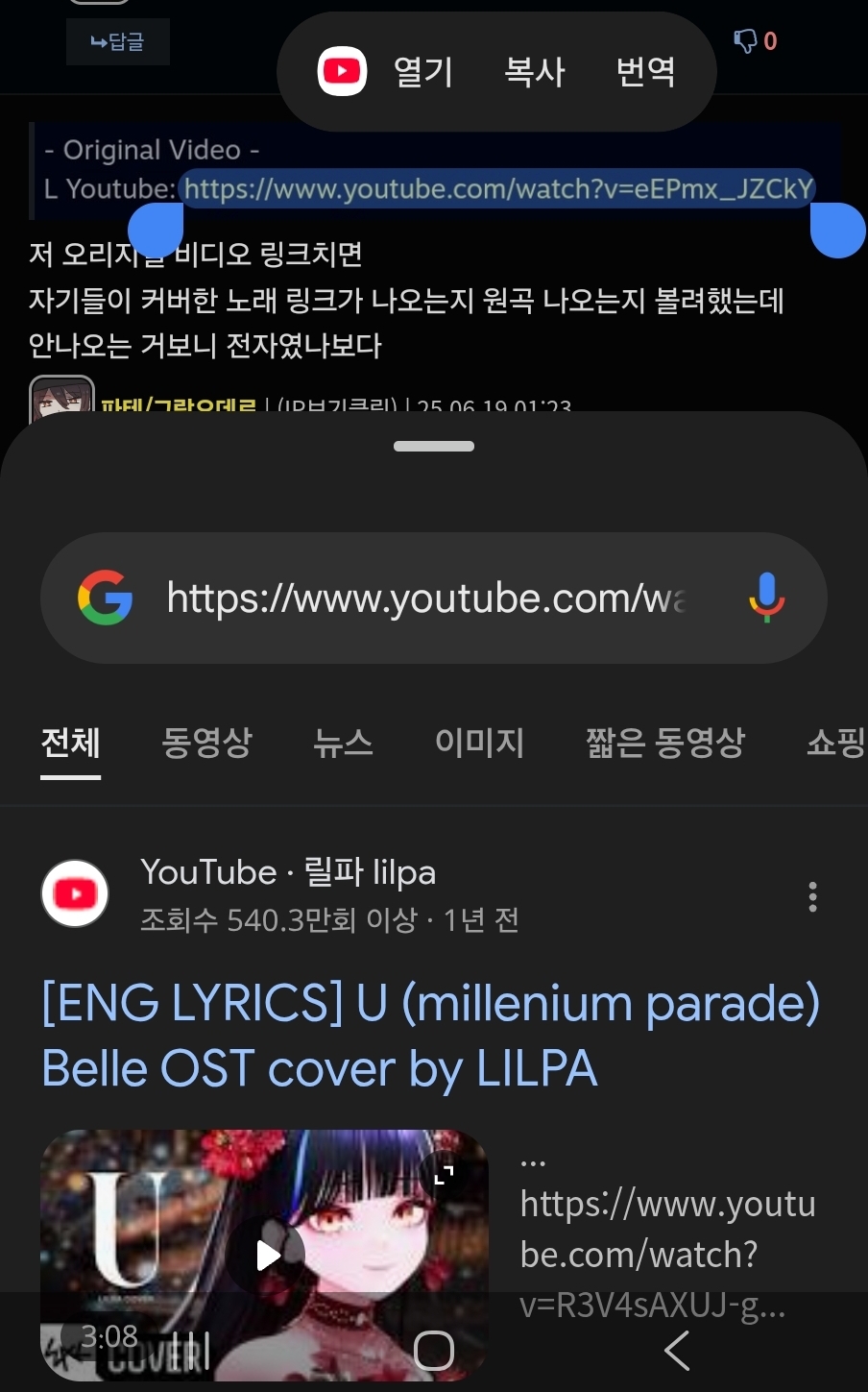Switch to the 이미지 tab
This screenshot has width=868, height=1392.
tap(479, 742)
